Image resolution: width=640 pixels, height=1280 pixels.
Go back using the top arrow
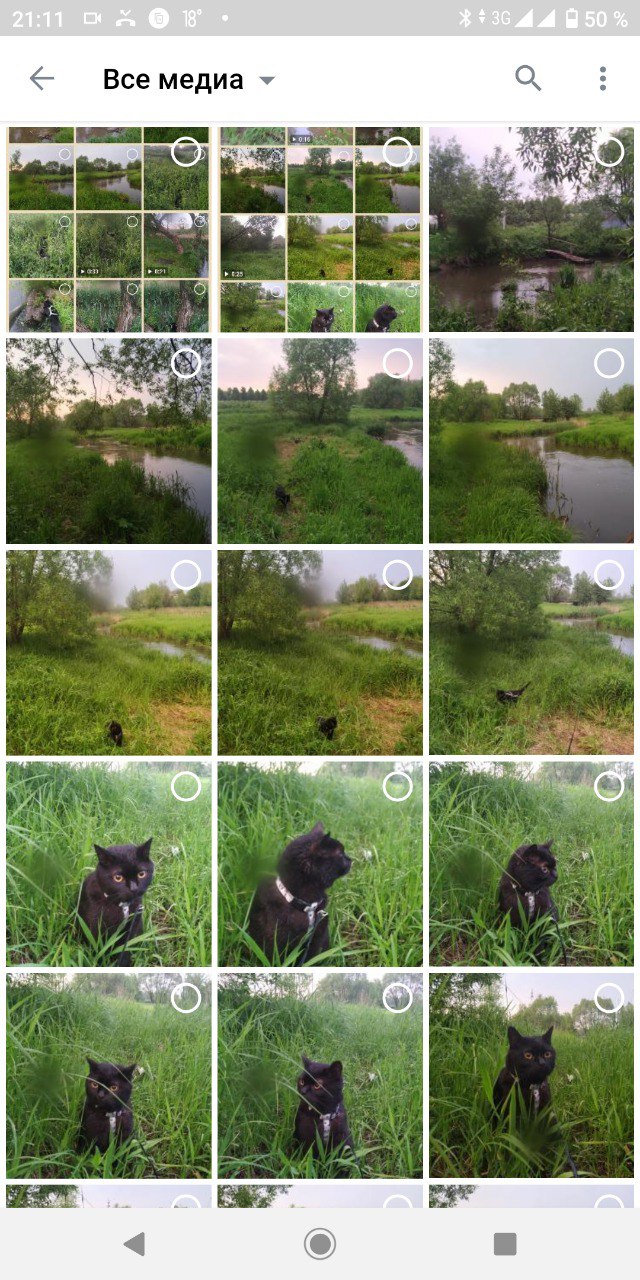pos(41,79)
